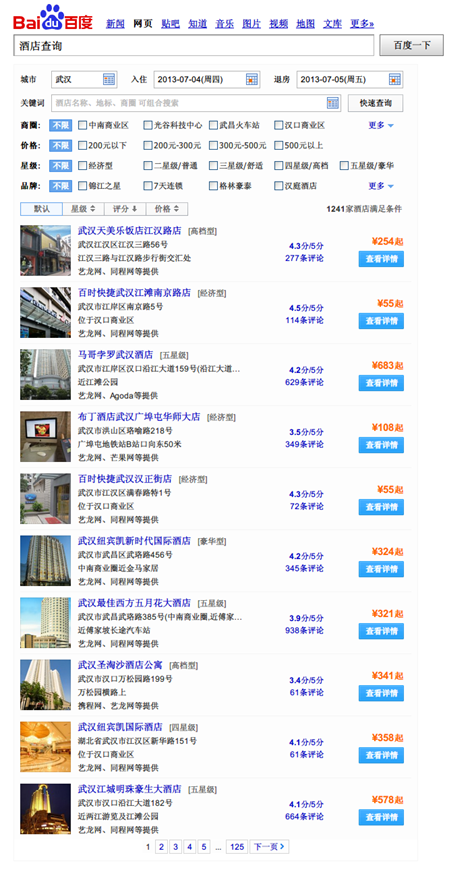Go to the next page 下一页

tap(269, 847)
